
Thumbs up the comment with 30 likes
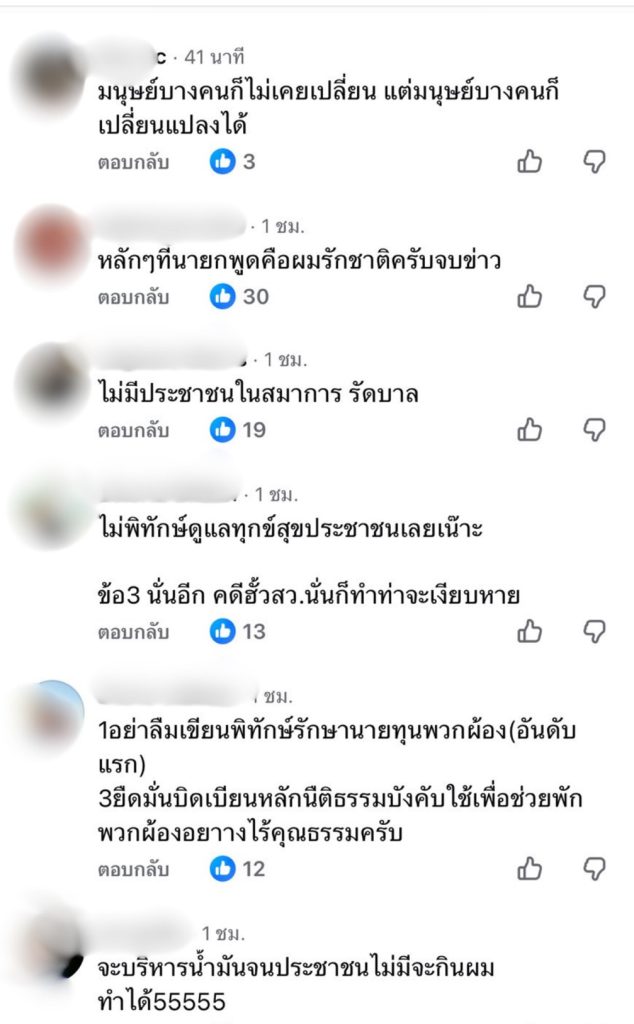pos(529,296)
